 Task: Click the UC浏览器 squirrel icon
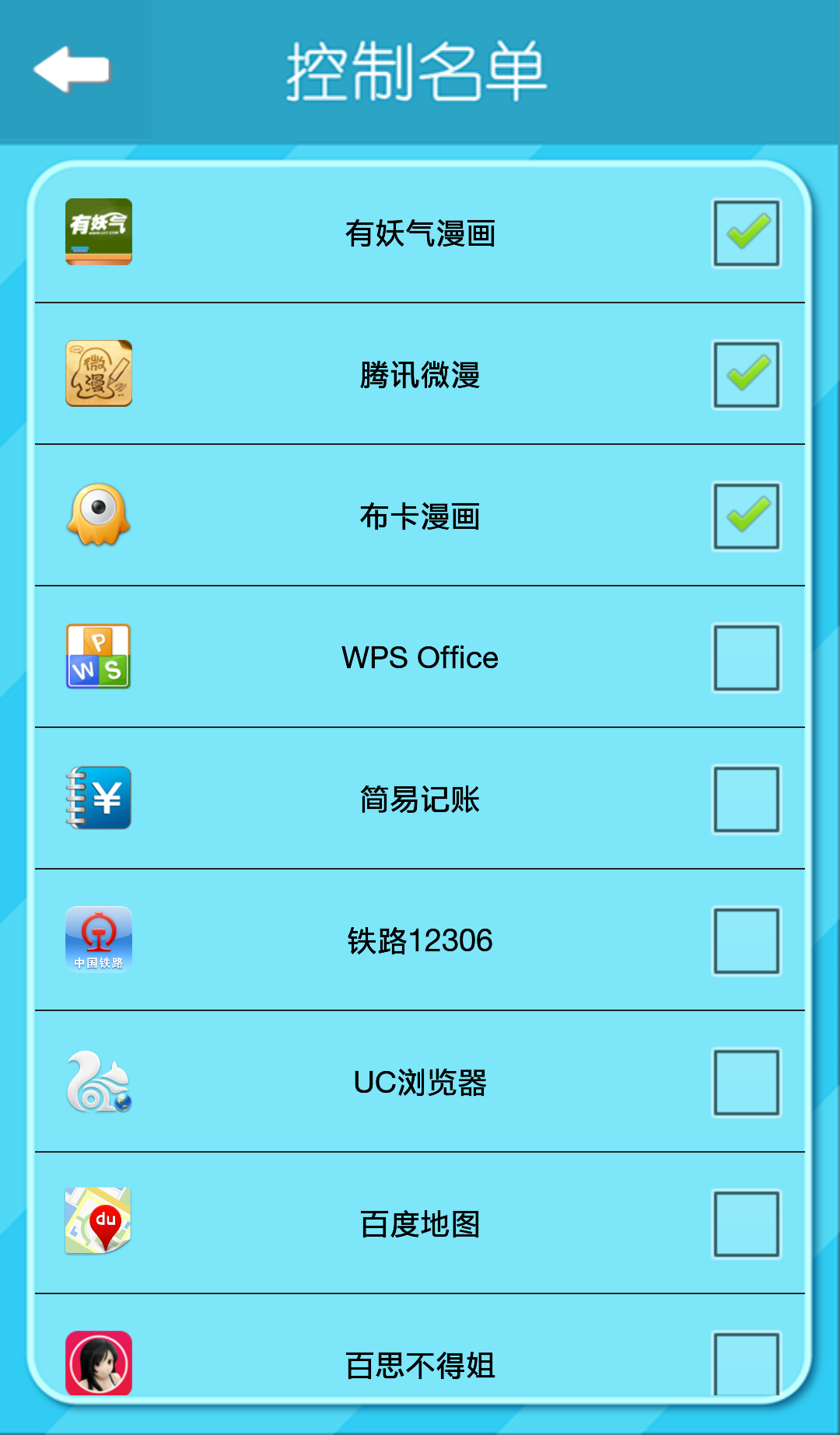100,1081
